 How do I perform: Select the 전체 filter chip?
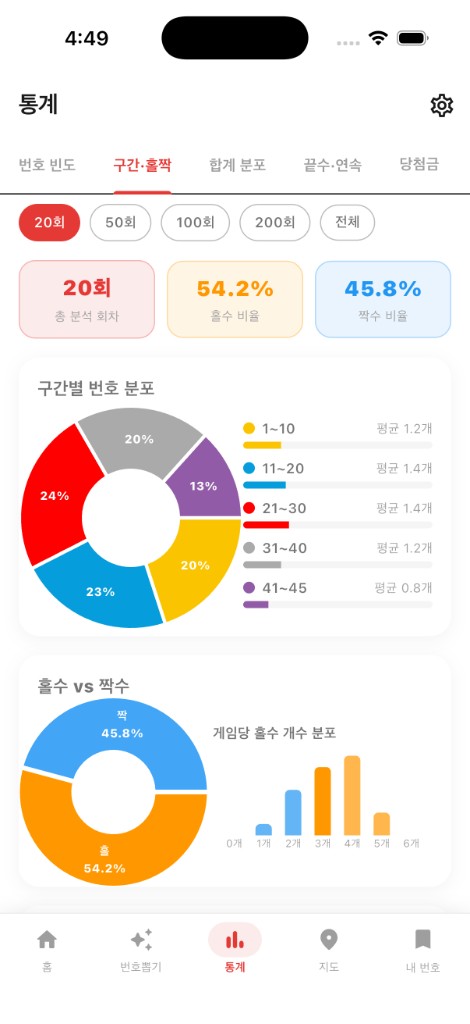[347, 223]
